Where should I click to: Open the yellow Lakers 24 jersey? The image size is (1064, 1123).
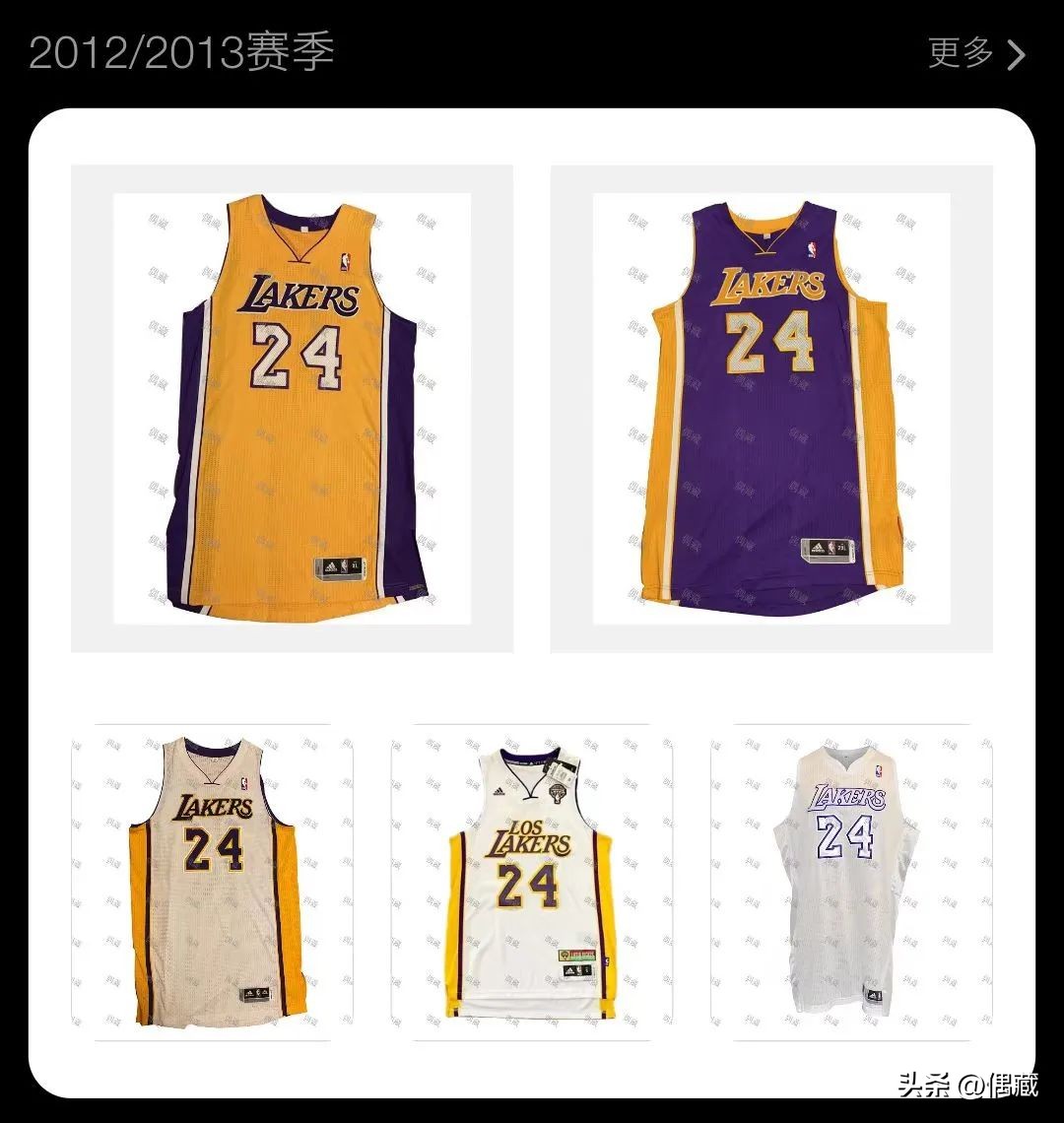tap(293, 408)
